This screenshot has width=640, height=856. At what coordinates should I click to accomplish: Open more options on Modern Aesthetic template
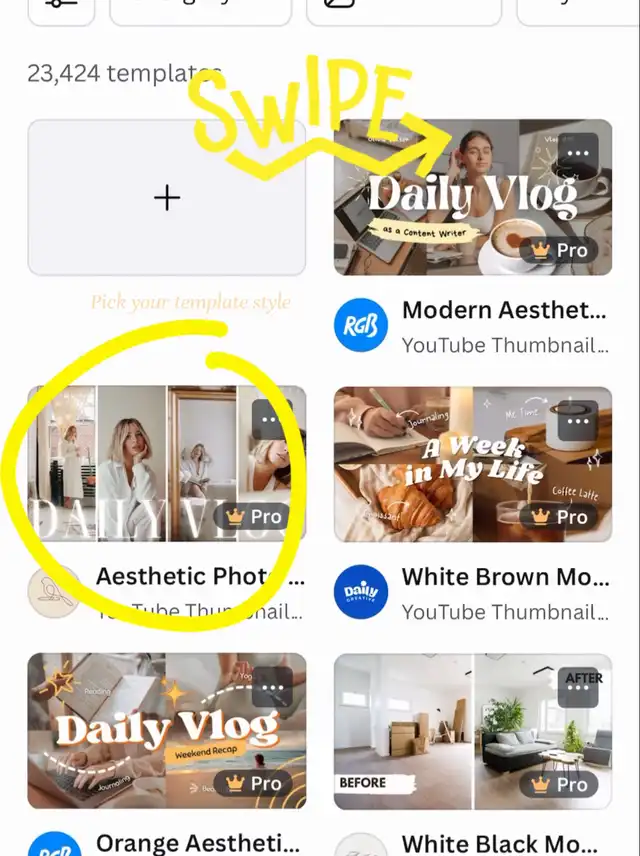pyautogui.click(x=577, y=155)
